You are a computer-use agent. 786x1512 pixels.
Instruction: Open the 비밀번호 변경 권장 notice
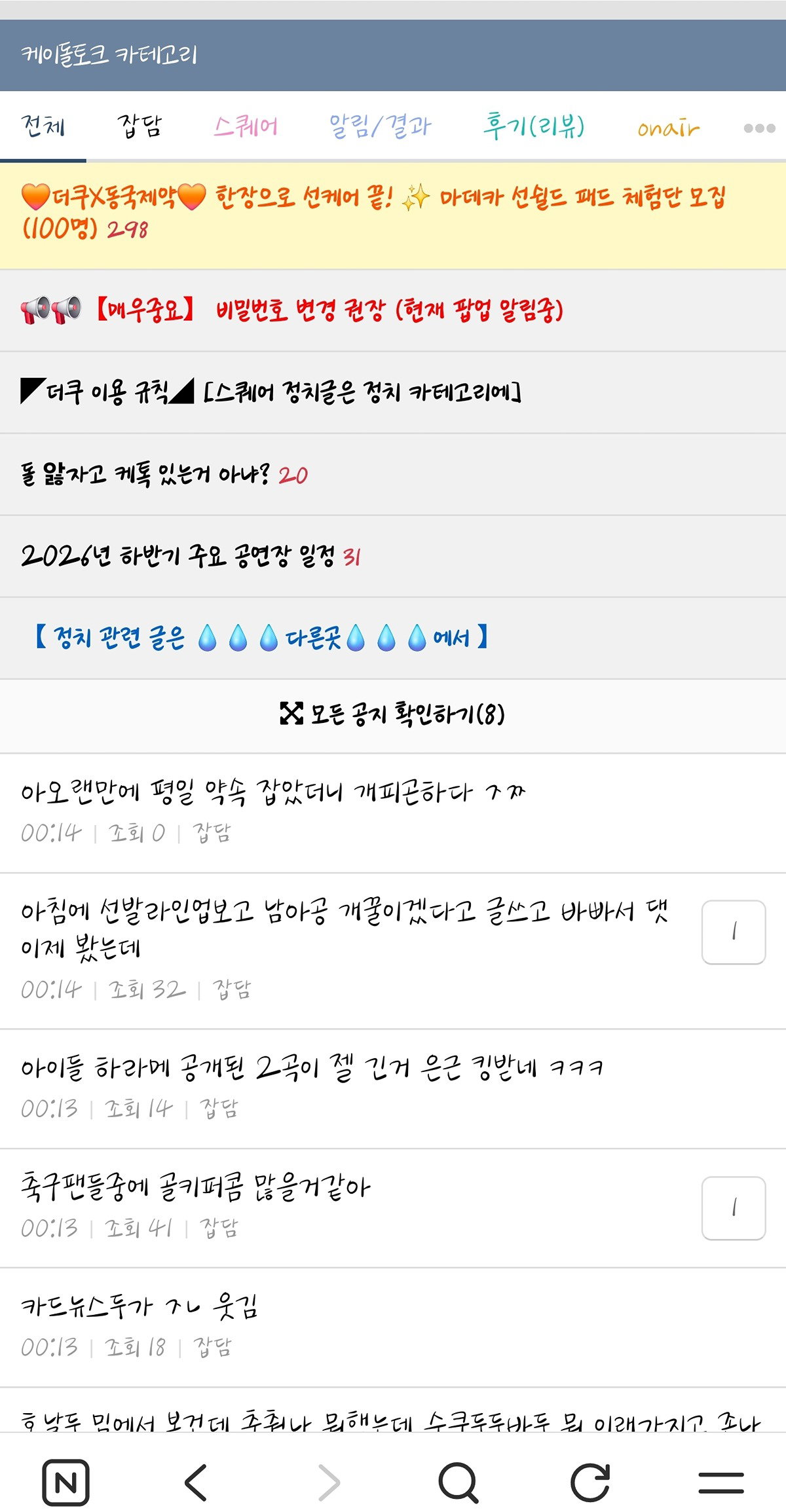point(393,310)
